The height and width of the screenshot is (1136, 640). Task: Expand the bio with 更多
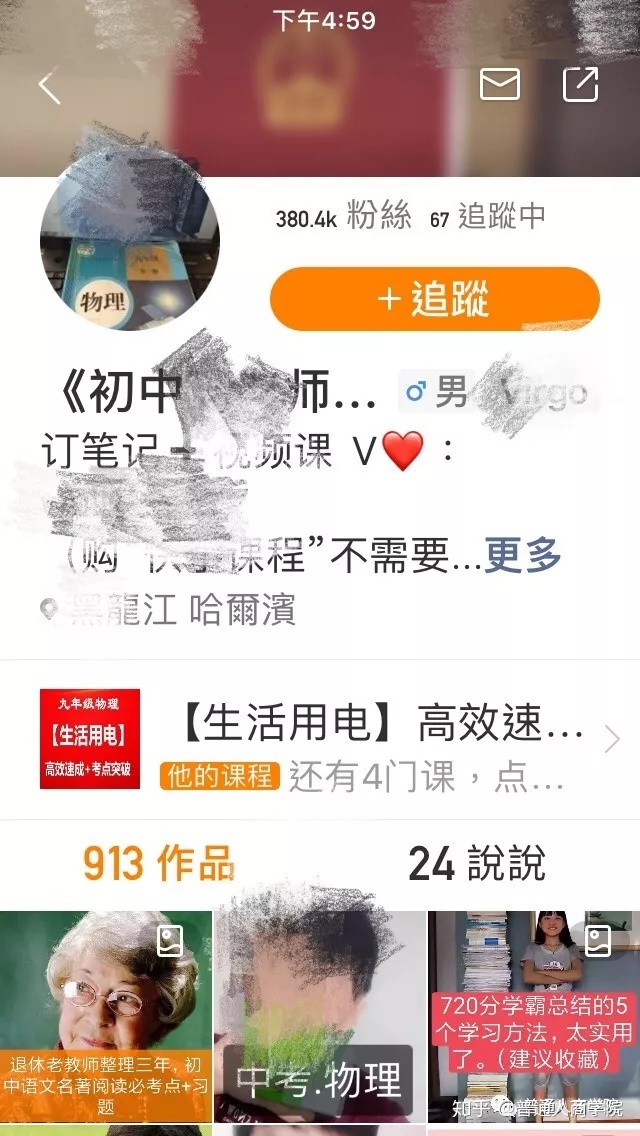coord(523,555)
